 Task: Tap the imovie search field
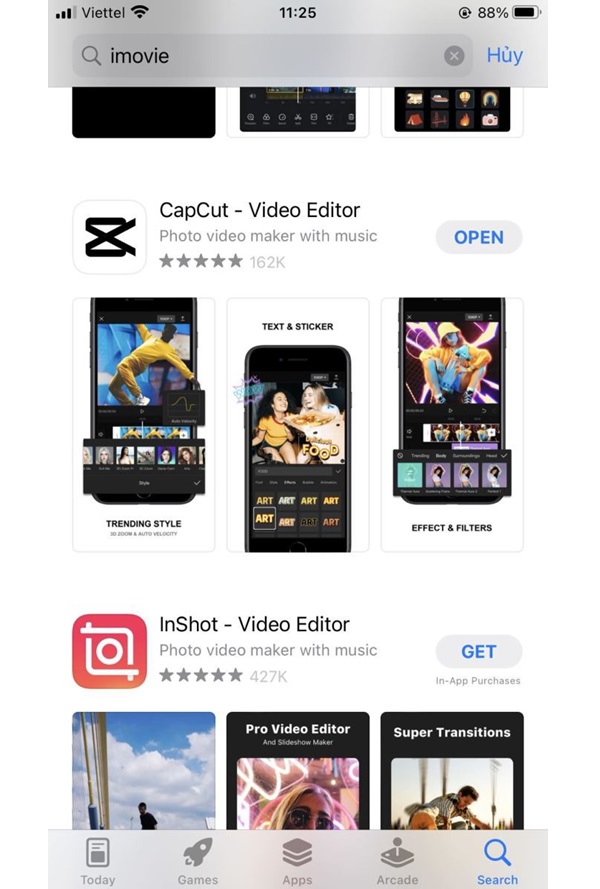260,56
